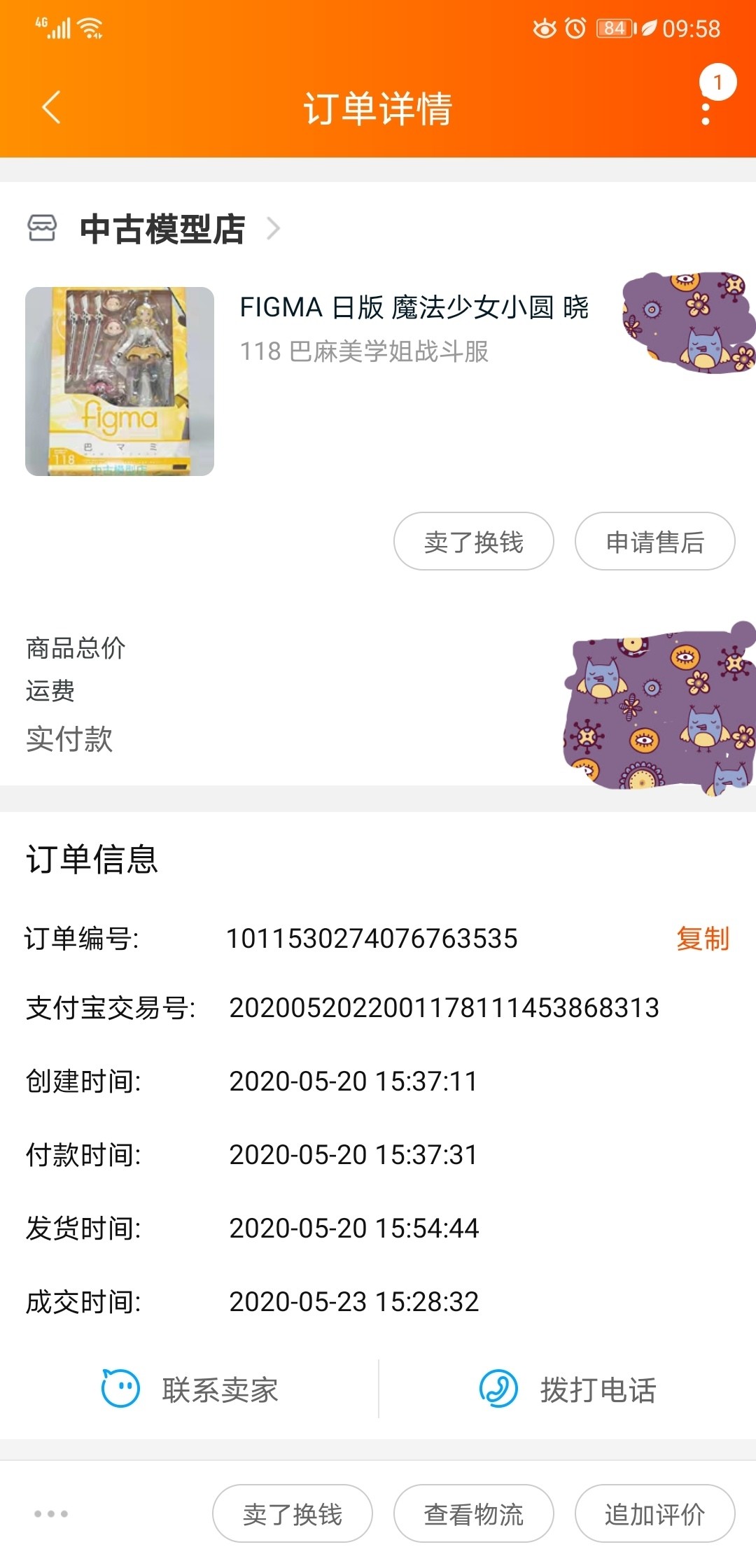The height and width of the screenshot is (1568, 756).
Task: Contact the seller via 联系卖家
Action: click(x=190, y=1389)
